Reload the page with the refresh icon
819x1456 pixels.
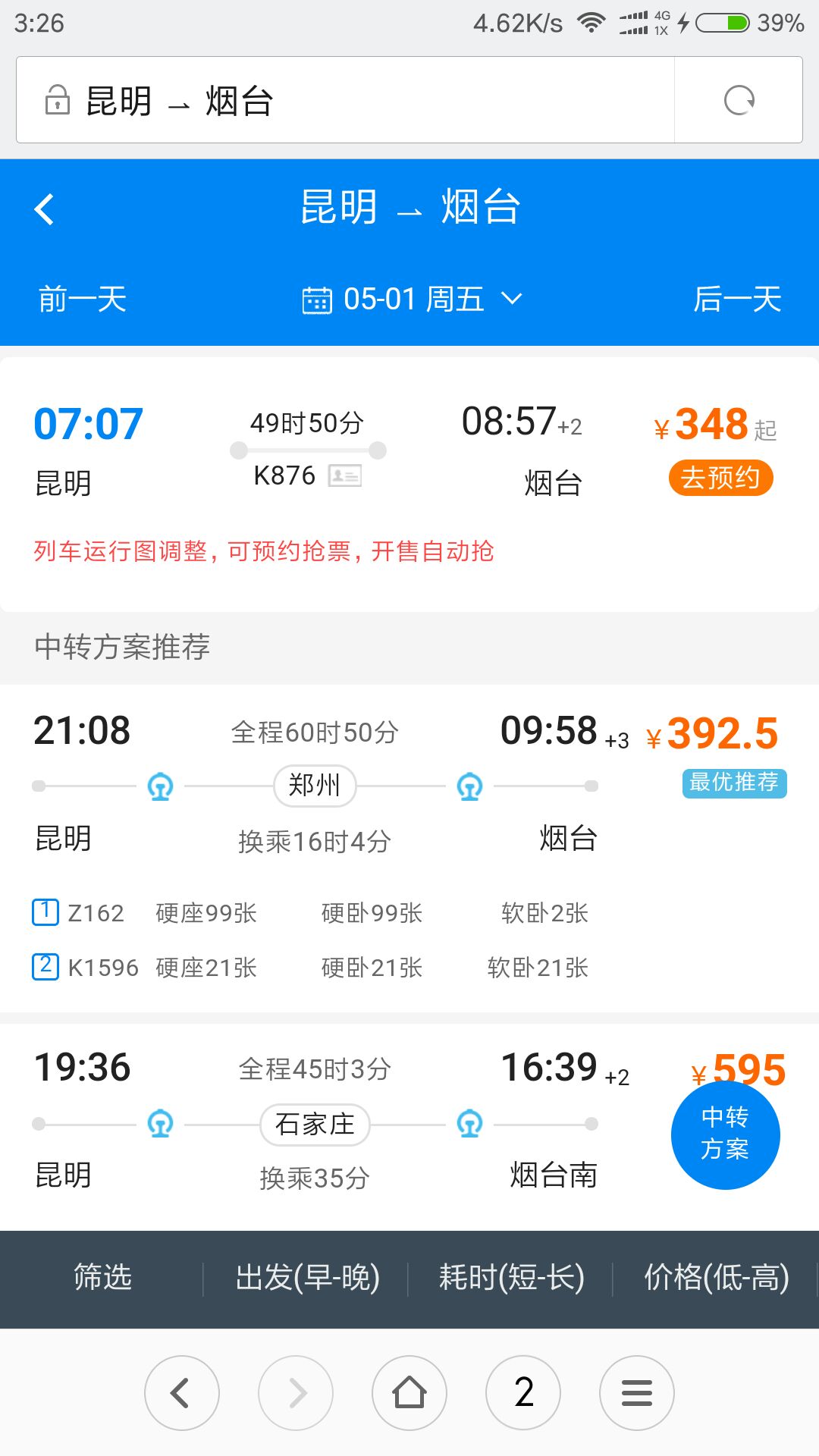point(739,100)
